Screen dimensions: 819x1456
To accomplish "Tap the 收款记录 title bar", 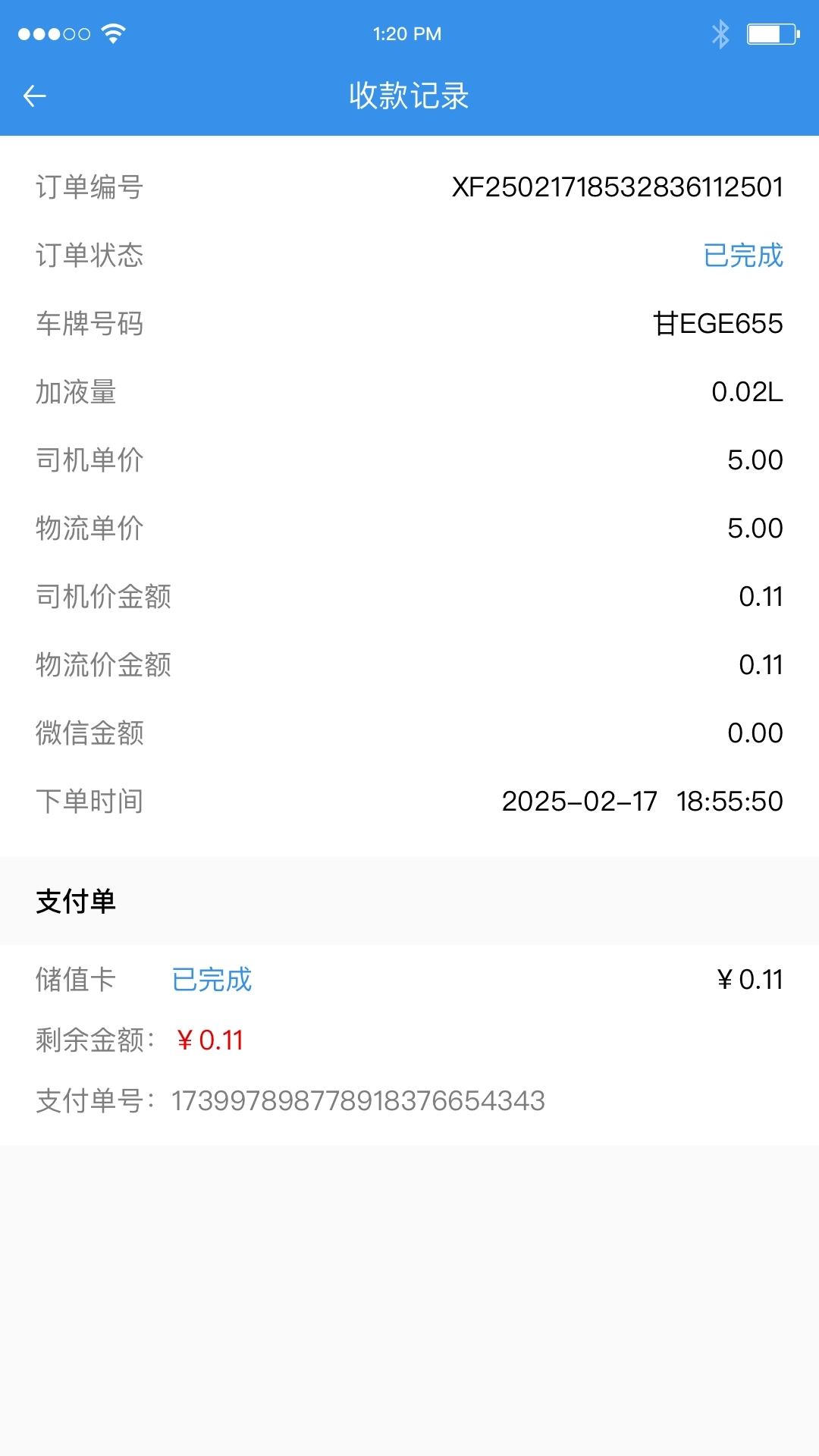I will pos(408,96).
